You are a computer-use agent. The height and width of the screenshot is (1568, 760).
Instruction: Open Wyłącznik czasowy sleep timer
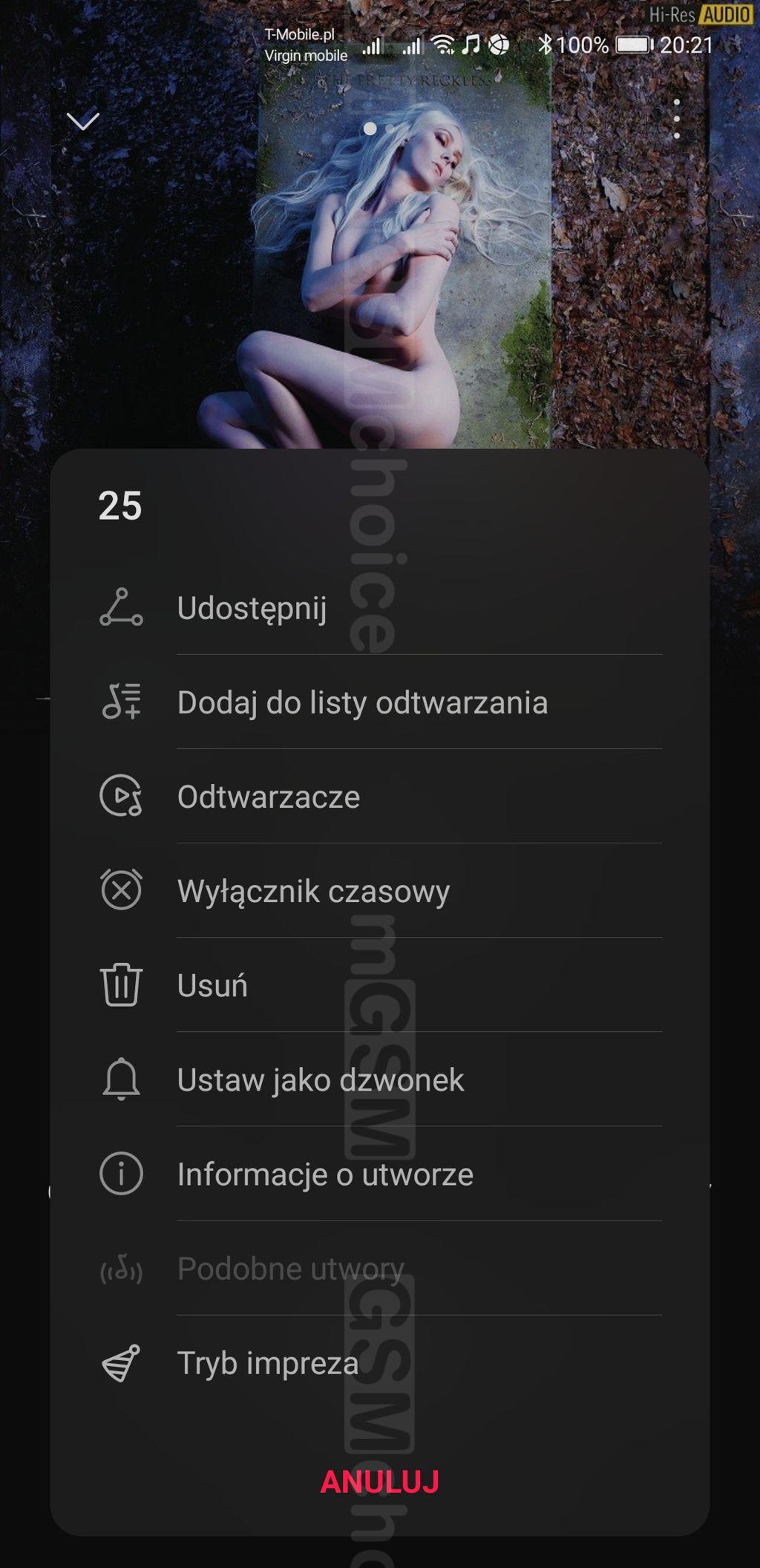pyautogui.click(x=313, y=891)
